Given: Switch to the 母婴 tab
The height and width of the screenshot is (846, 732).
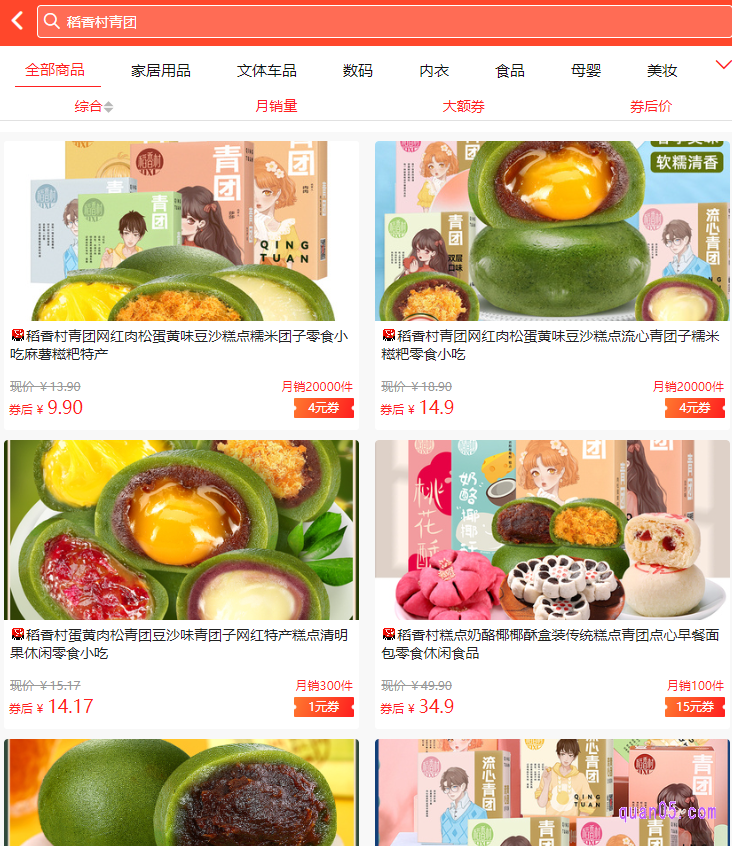Looking at the screenshot, I should point(586,70).
